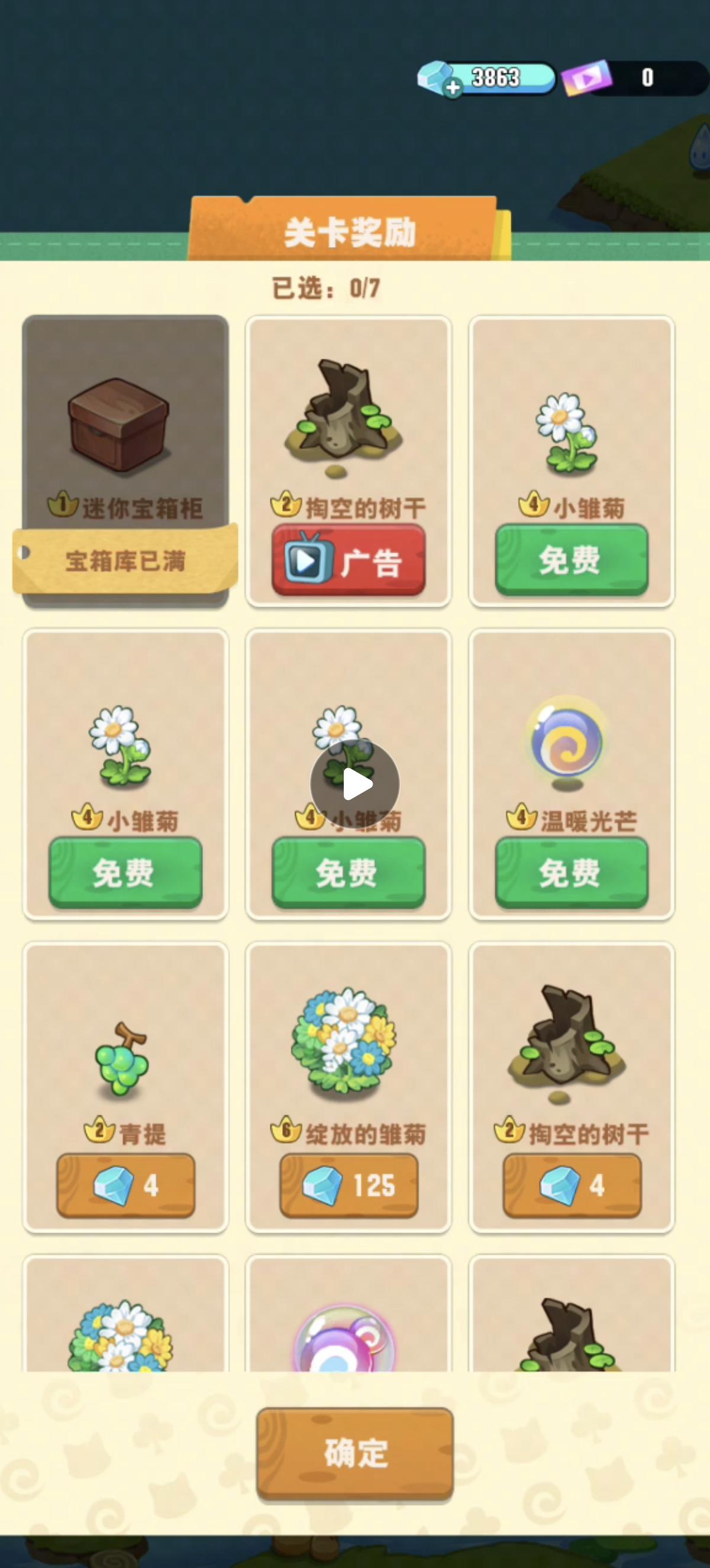710x1568 pixels.
Task: Buy 绽放的雏菊 for 125 gems
Action: [x=348, y=1183]
